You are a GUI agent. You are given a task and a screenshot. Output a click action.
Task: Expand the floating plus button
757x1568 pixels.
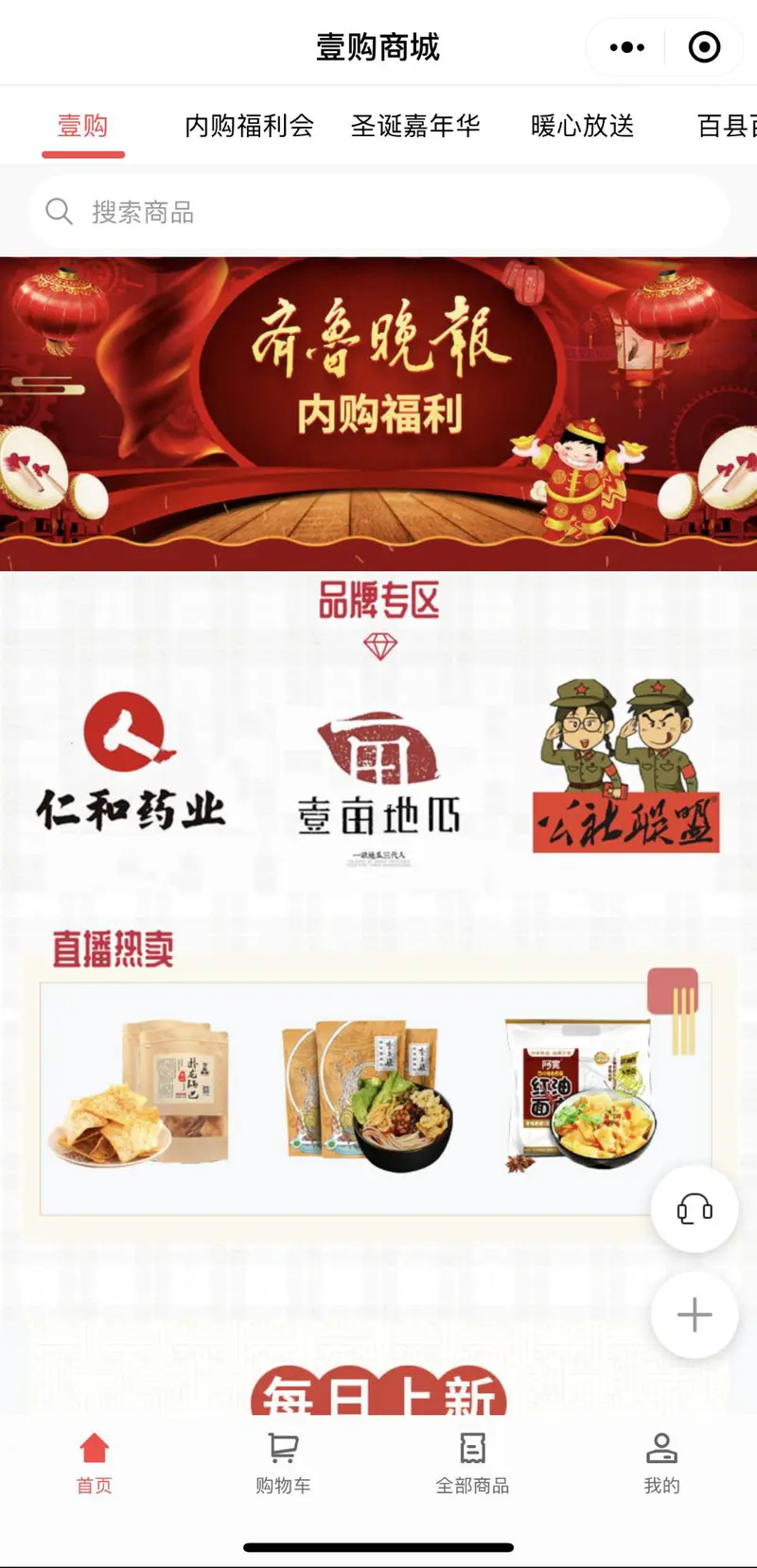pos(695,1315)
